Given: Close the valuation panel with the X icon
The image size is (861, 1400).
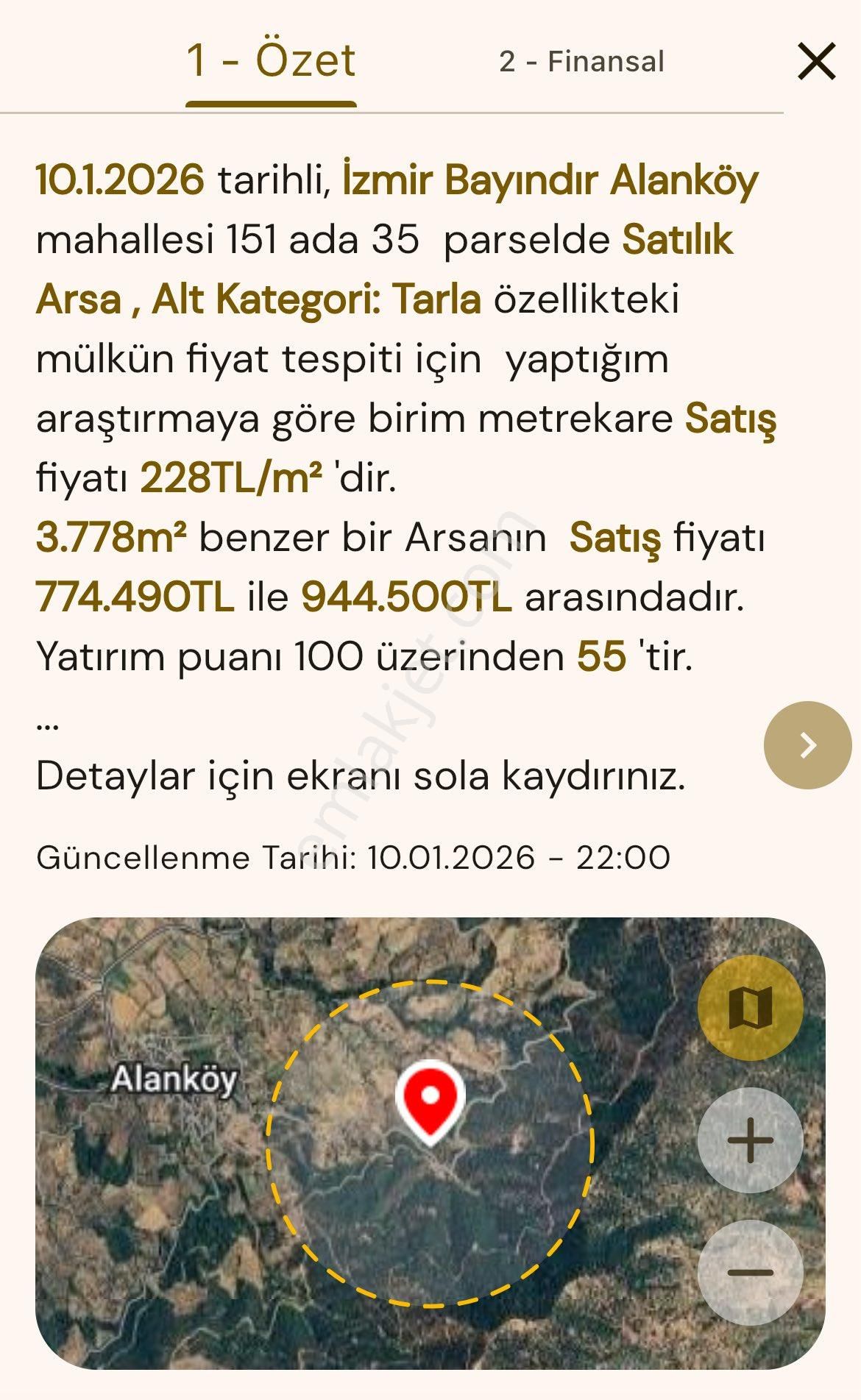Looking at the screenshot, I should tap(815, 63).
